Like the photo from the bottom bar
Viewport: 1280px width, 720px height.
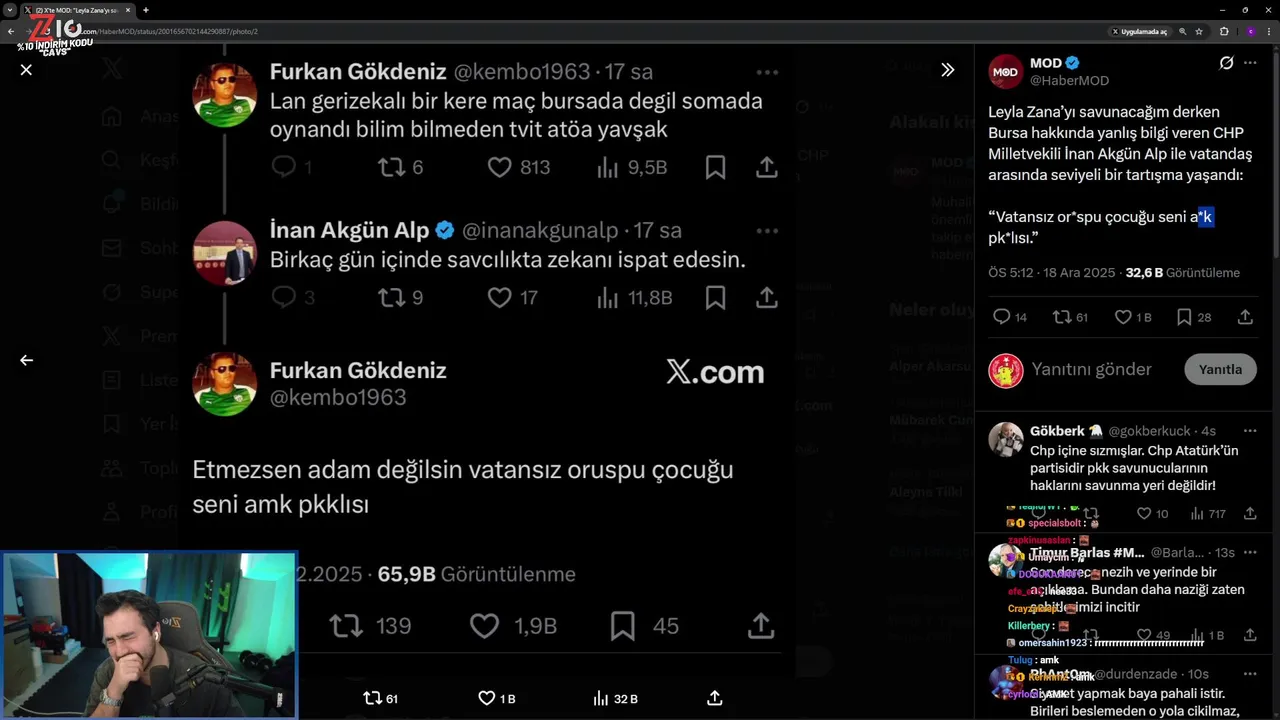pos(496,698)
